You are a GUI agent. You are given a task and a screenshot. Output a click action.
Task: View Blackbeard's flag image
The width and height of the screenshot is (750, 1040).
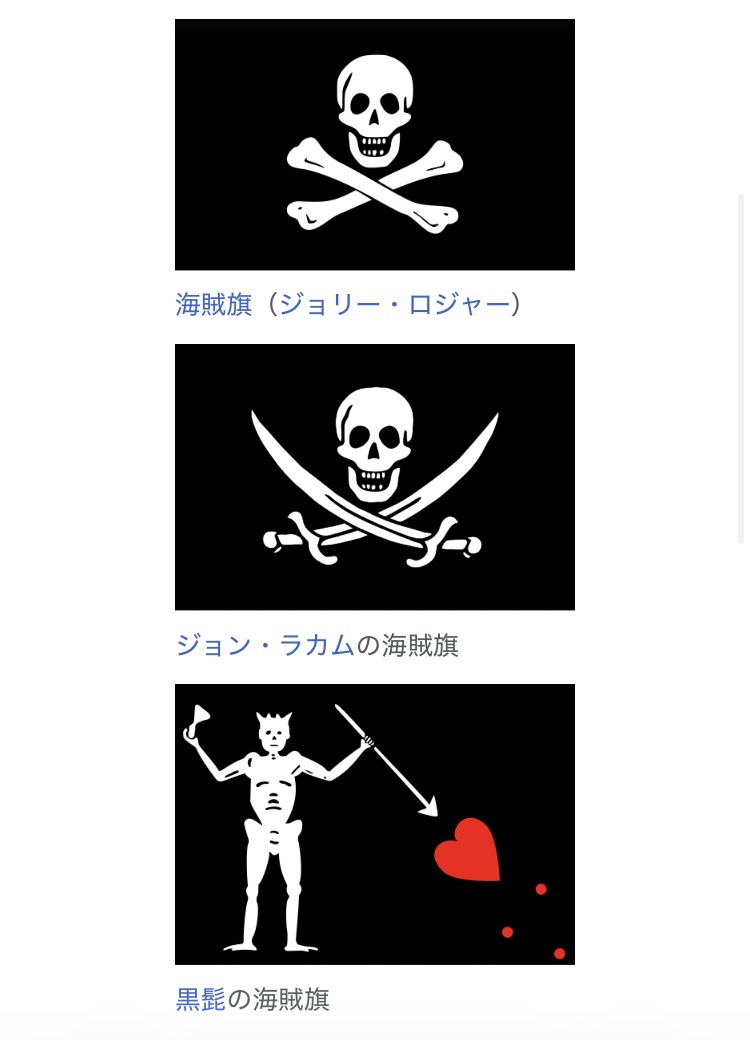tap(374, 824)
